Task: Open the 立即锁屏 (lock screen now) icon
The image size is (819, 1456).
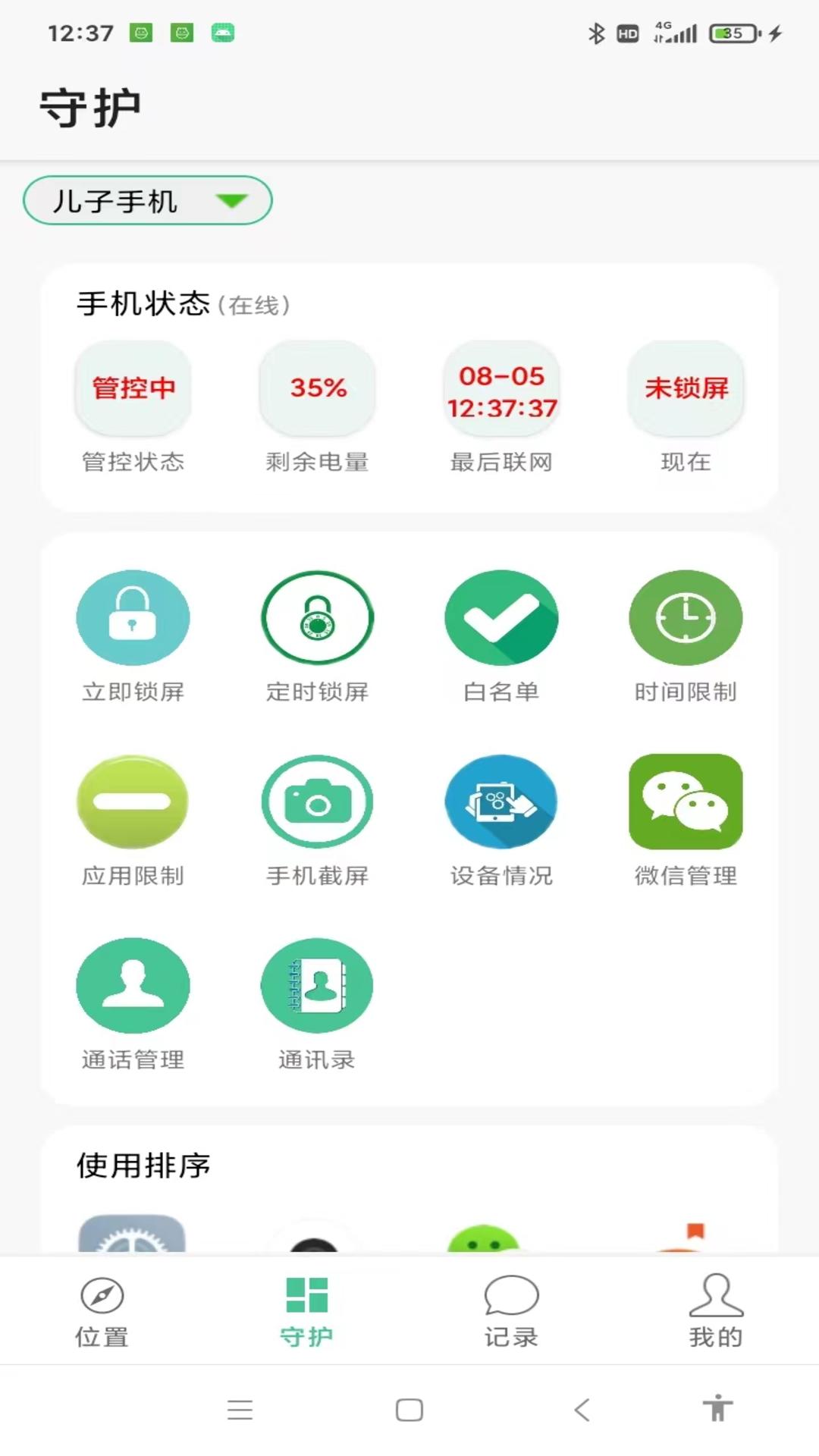Action: [x=133, y=617]
